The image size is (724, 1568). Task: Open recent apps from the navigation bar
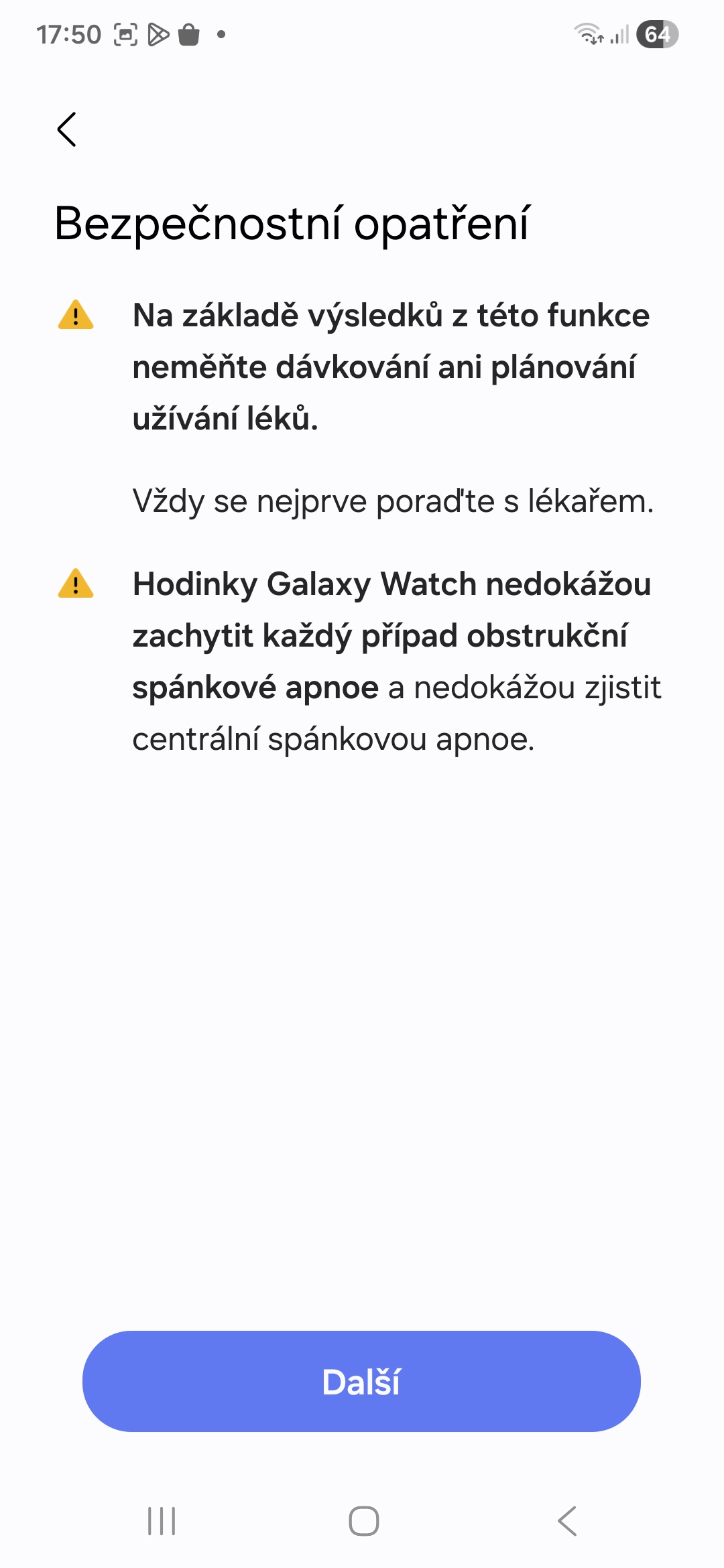tap(162, 1521)
